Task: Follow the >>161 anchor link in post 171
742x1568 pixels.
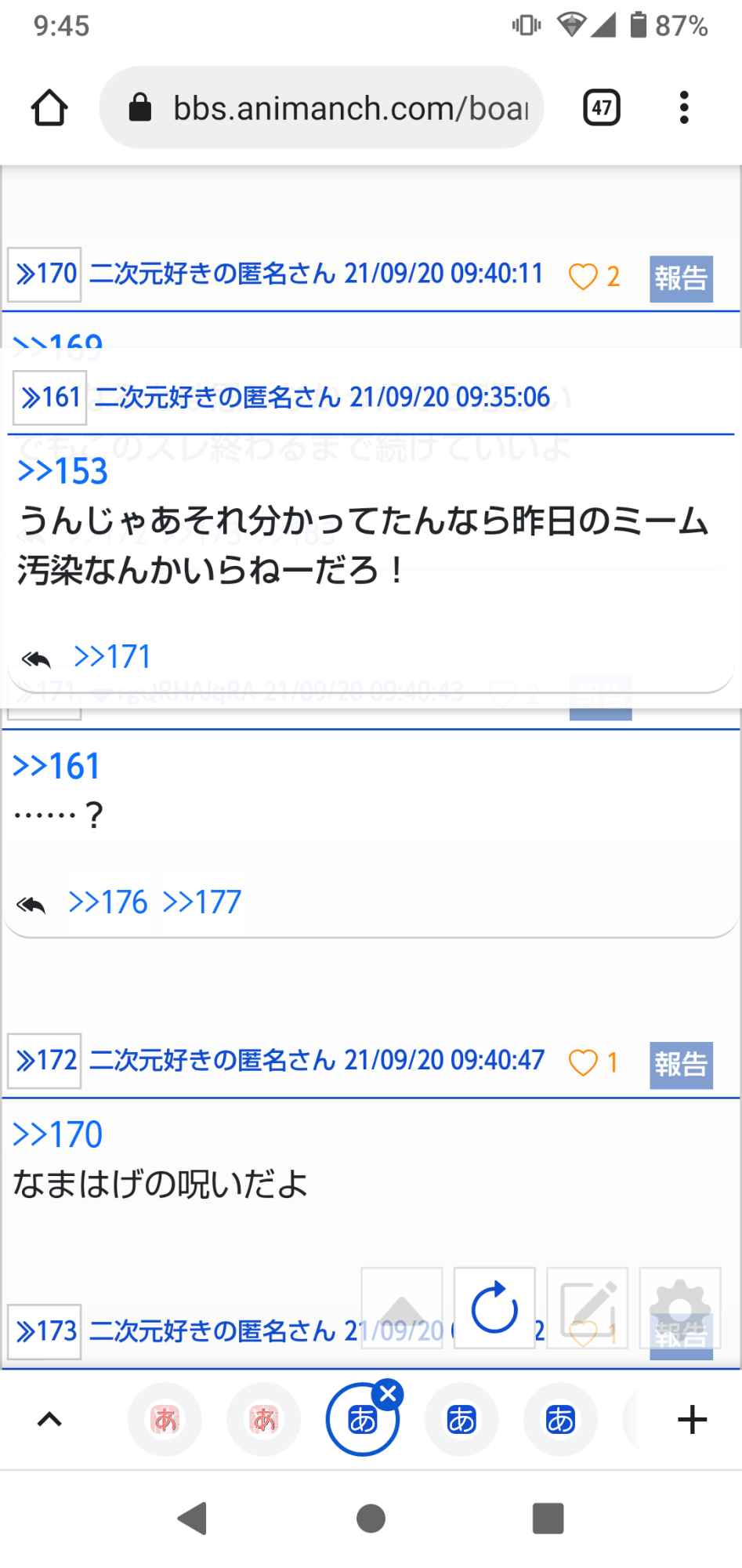Action: pyautogui.click(x=56, y=766)
